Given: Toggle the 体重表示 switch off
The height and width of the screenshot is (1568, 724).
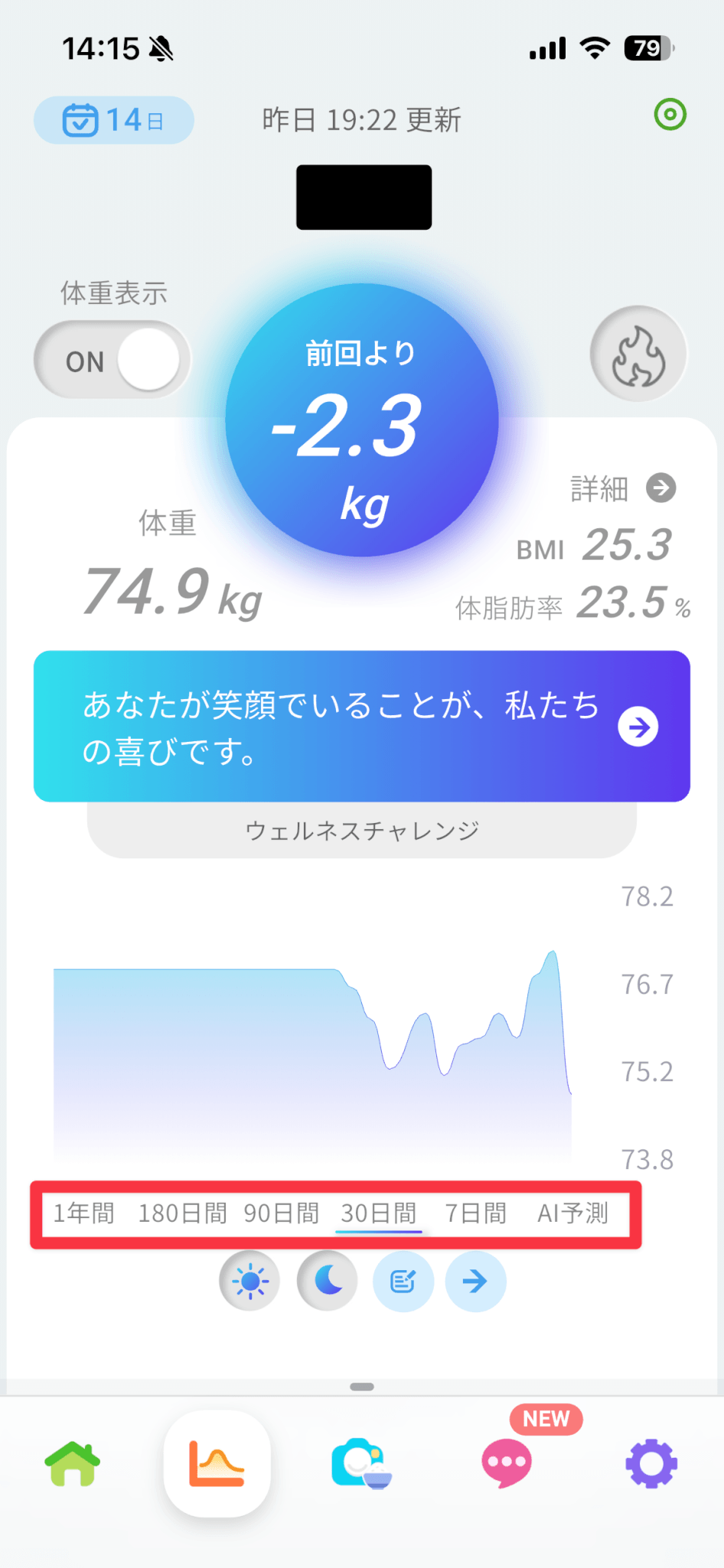Looking at the screenshot, I should [x=112, y=360].
